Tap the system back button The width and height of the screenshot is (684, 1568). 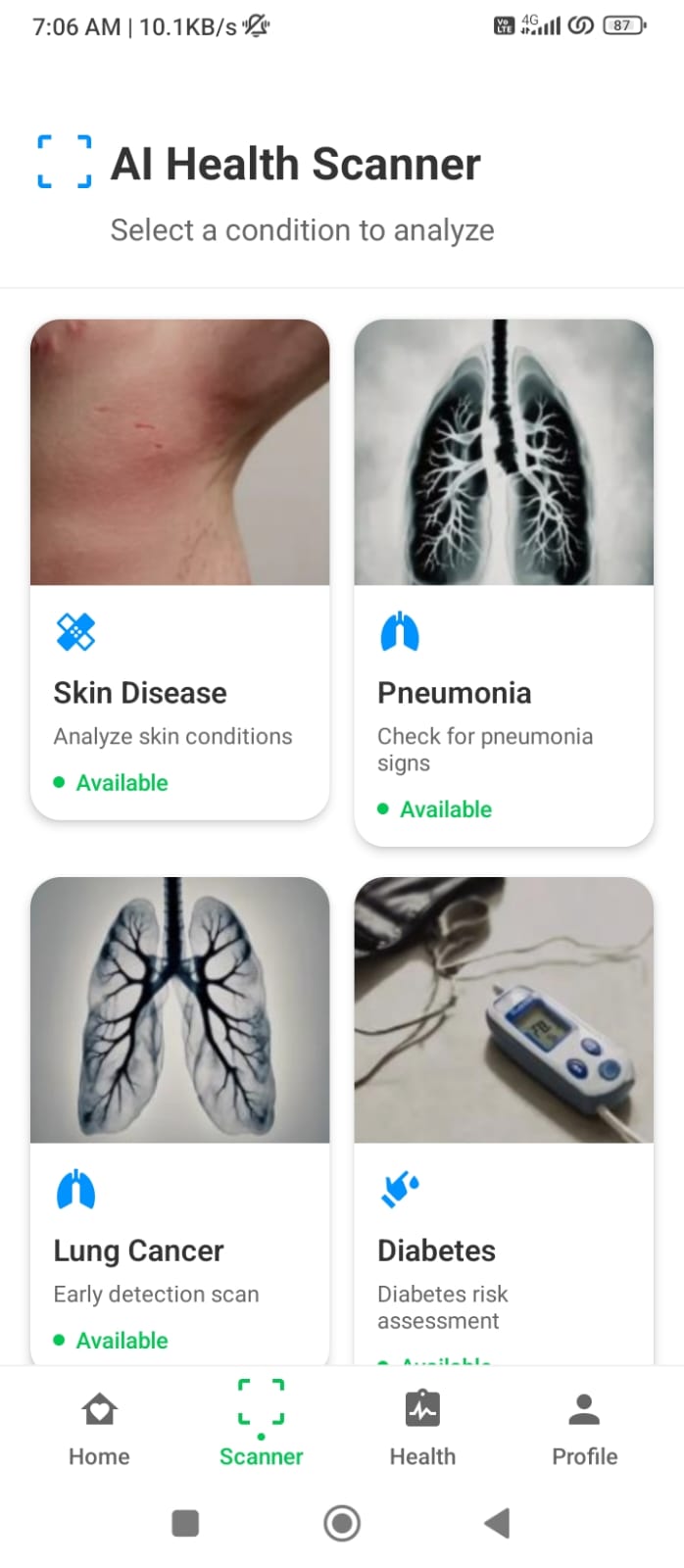[497, 1523]
